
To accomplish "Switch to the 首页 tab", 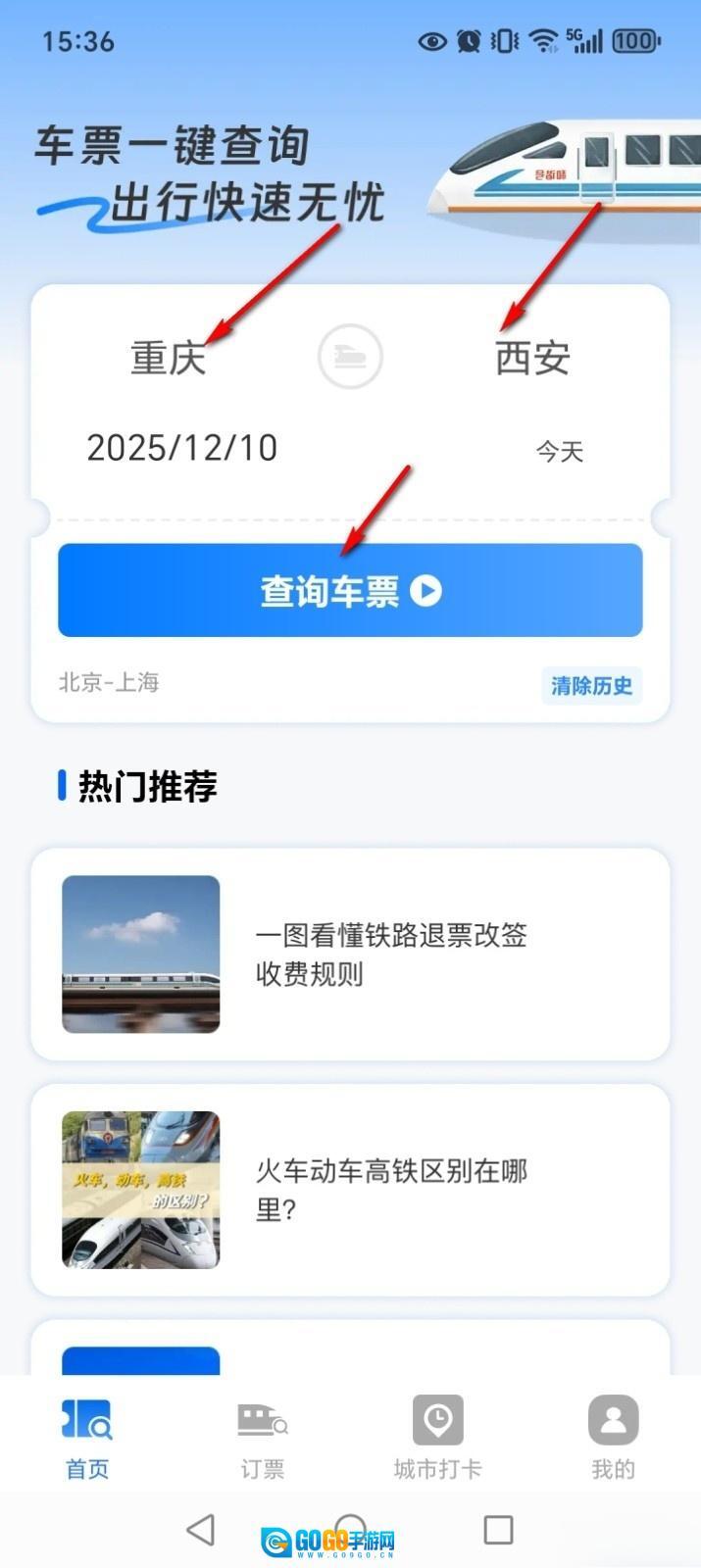I will (x=87, y=1439).
